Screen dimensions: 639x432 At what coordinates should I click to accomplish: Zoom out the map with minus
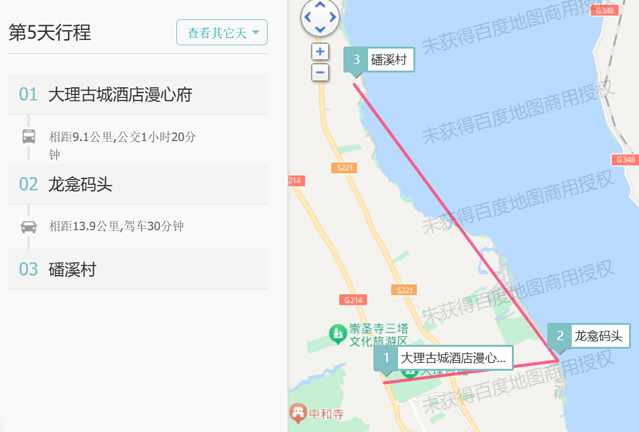click(320, 72)
